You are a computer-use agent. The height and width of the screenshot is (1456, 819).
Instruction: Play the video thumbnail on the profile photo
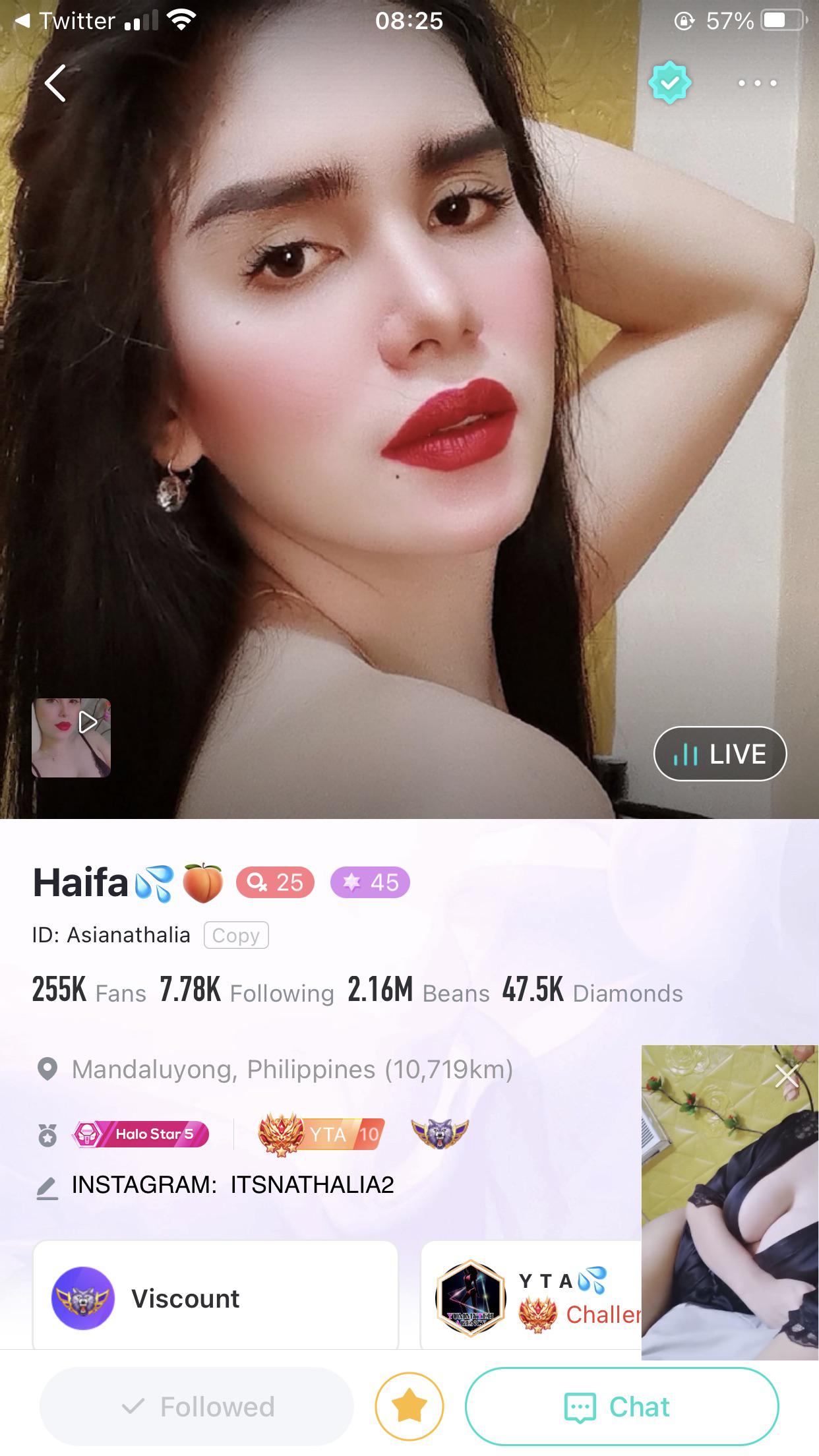pos(71,737)
